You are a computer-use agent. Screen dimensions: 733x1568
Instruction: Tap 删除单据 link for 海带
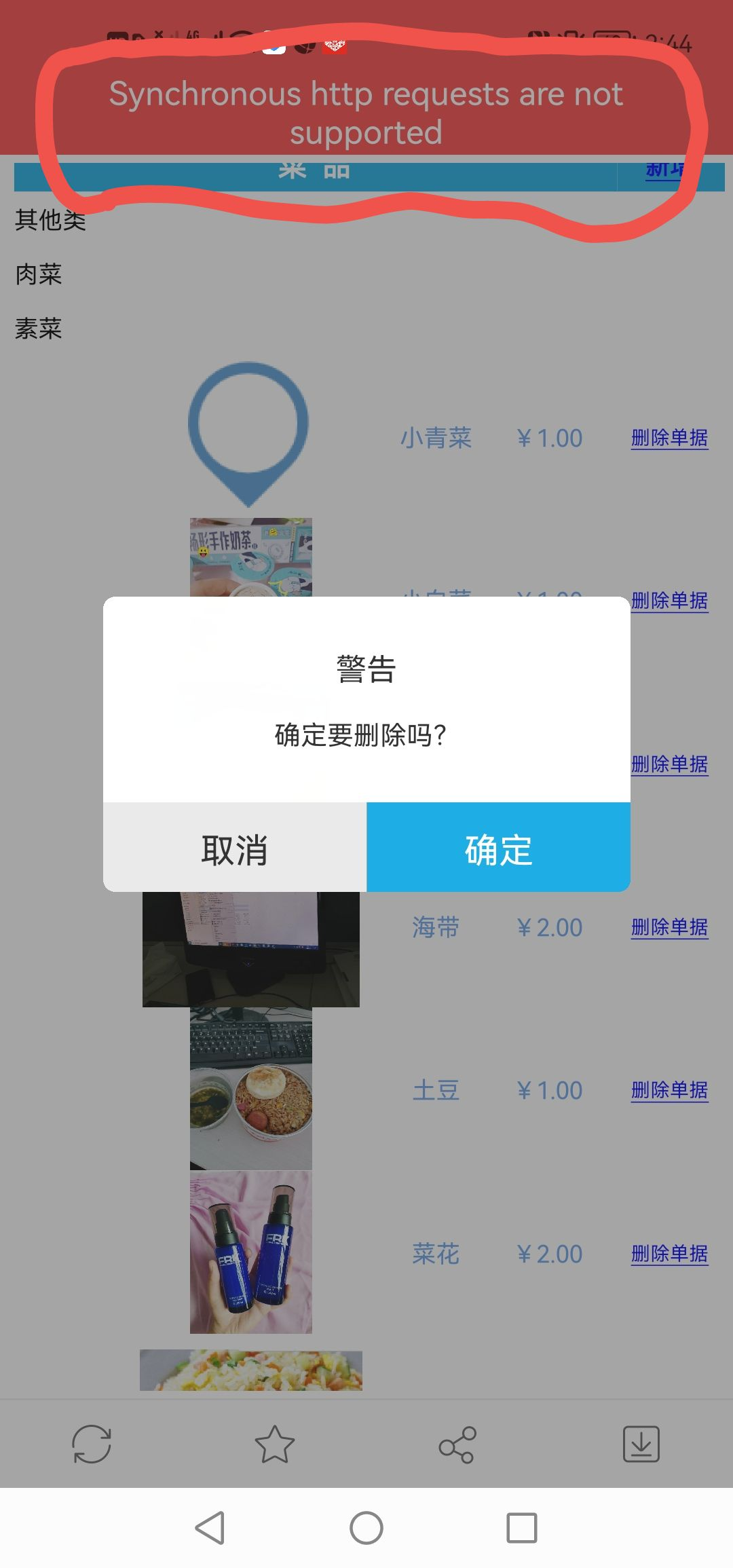tap(669, 927)
